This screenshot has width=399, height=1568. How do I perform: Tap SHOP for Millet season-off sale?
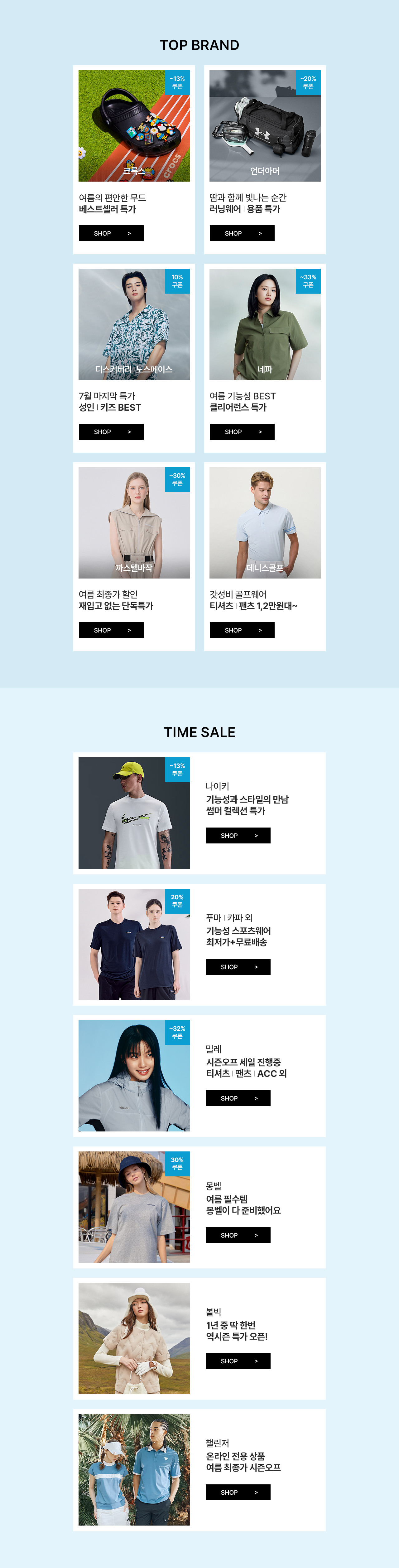237,1098
